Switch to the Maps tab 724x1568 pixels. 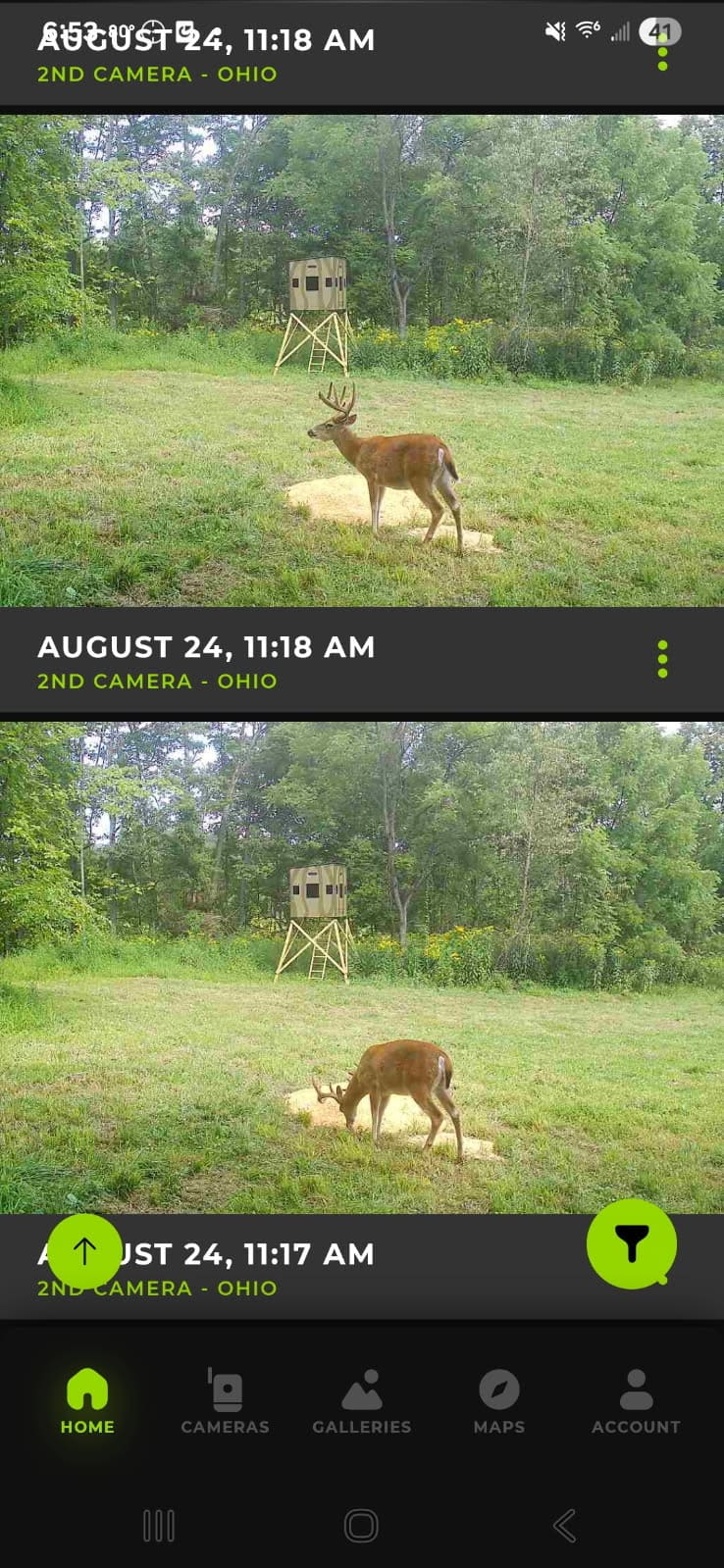coord(498,1401)
